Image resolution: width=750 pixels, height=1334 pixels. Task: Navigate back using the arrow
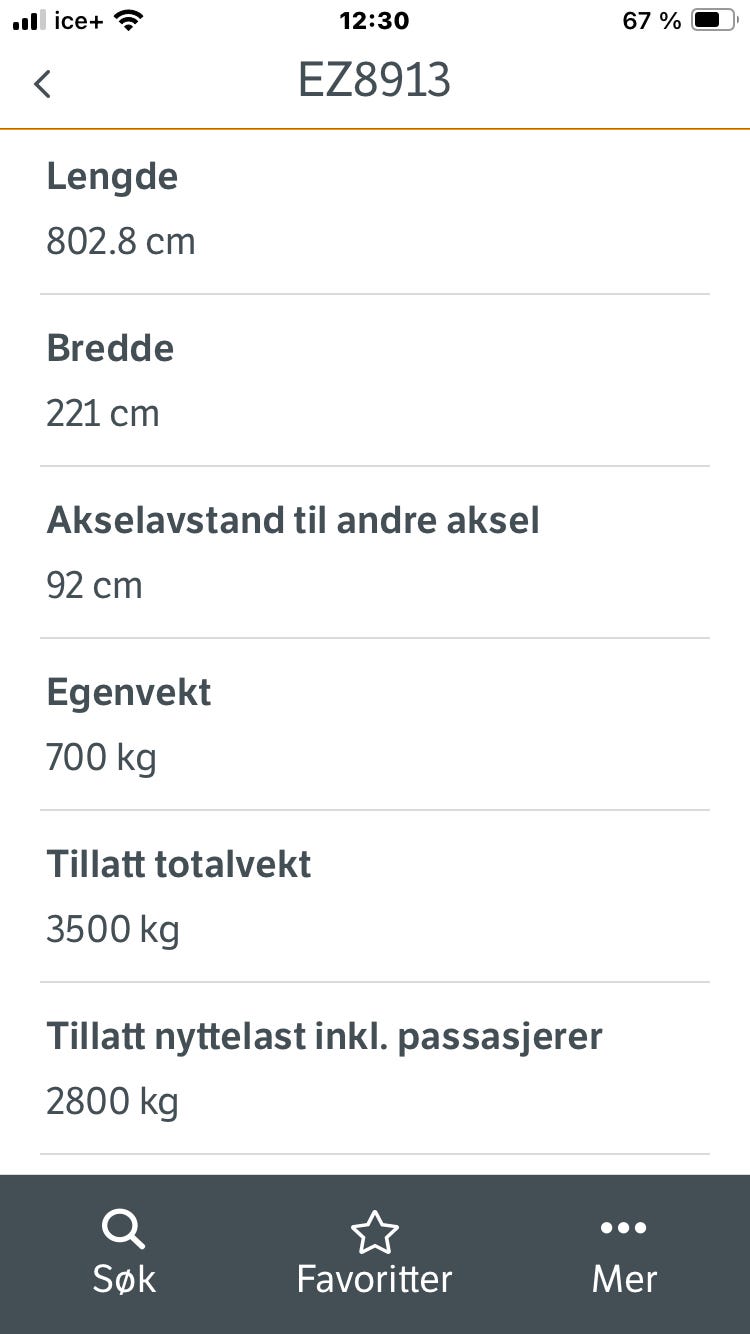point(42,84)
